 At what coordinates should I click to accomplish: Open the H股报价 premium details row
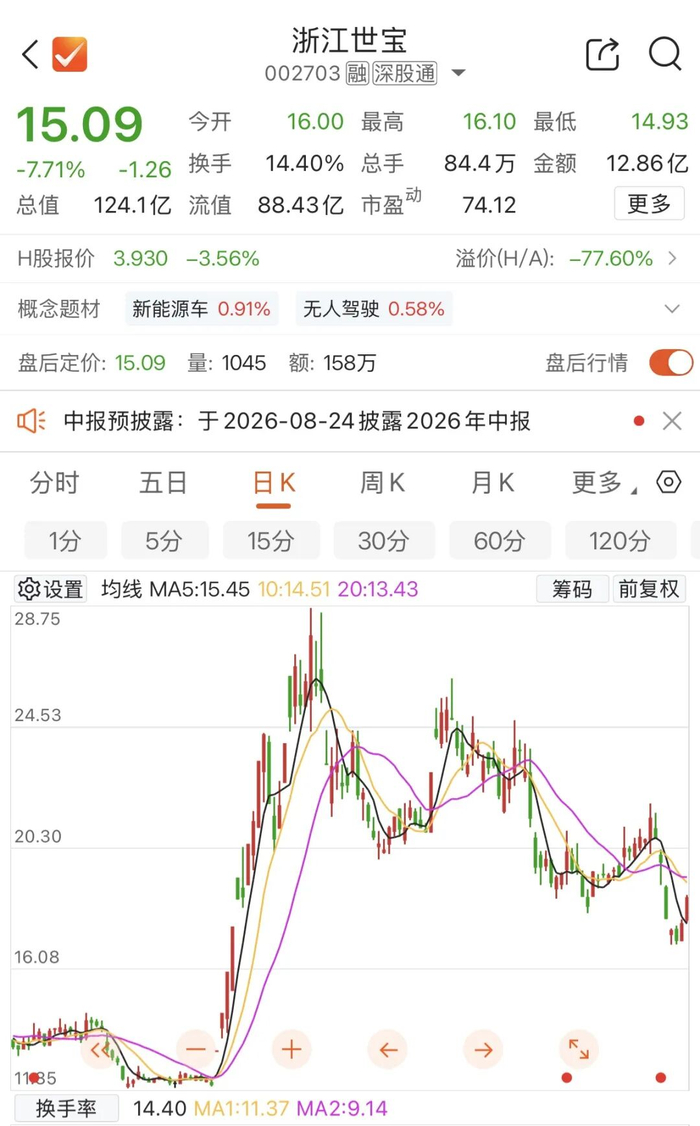[350, 259]
